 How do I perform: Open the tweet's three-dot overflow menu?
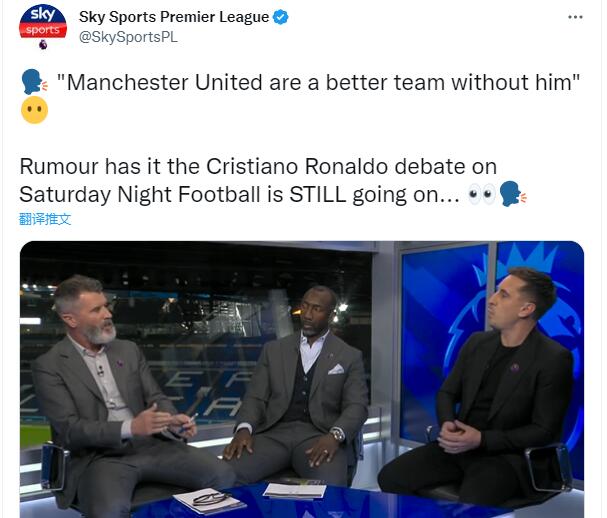pos(574,18)
